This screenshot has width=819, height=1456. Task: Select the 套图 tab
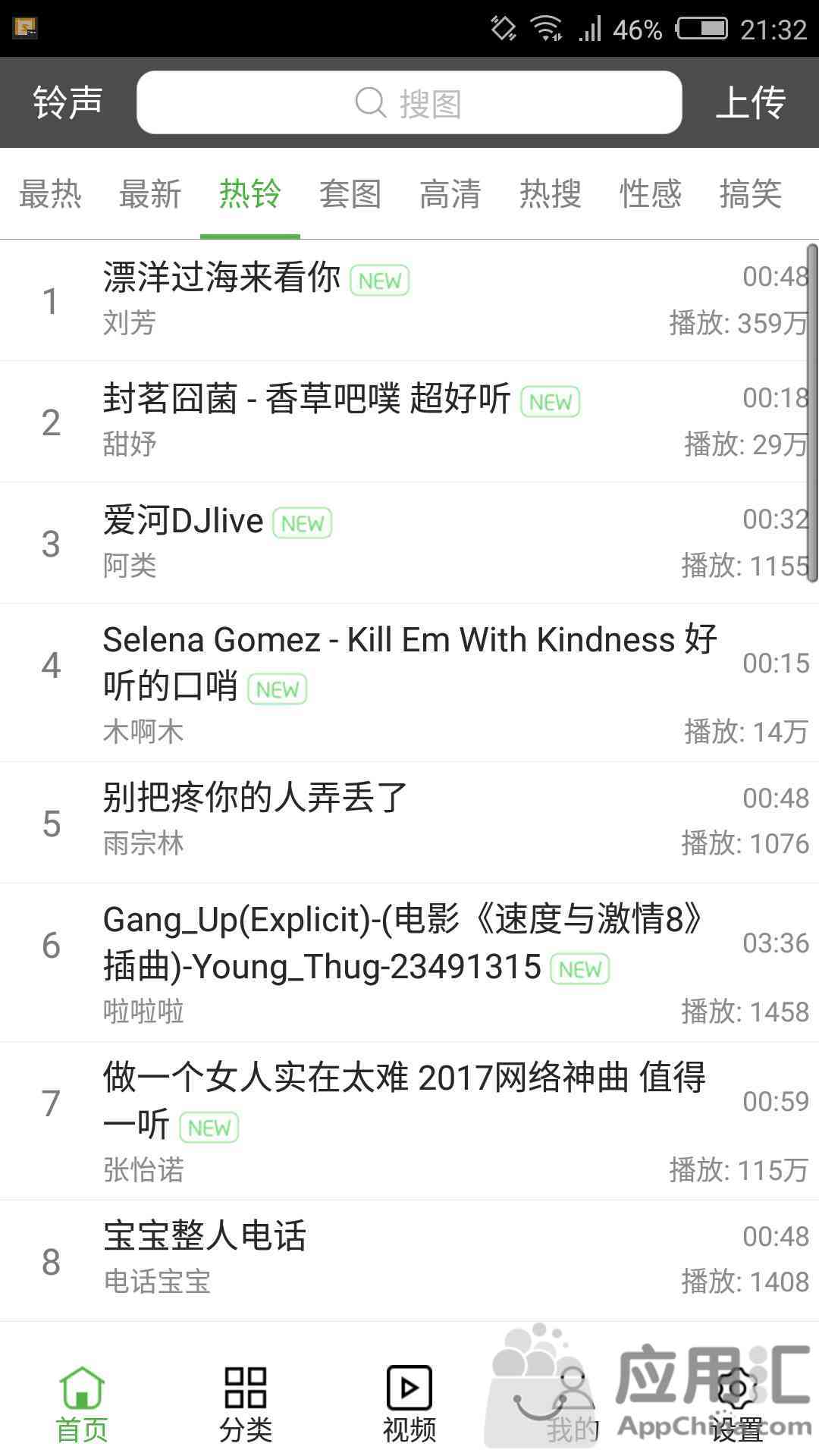point(350,194)
